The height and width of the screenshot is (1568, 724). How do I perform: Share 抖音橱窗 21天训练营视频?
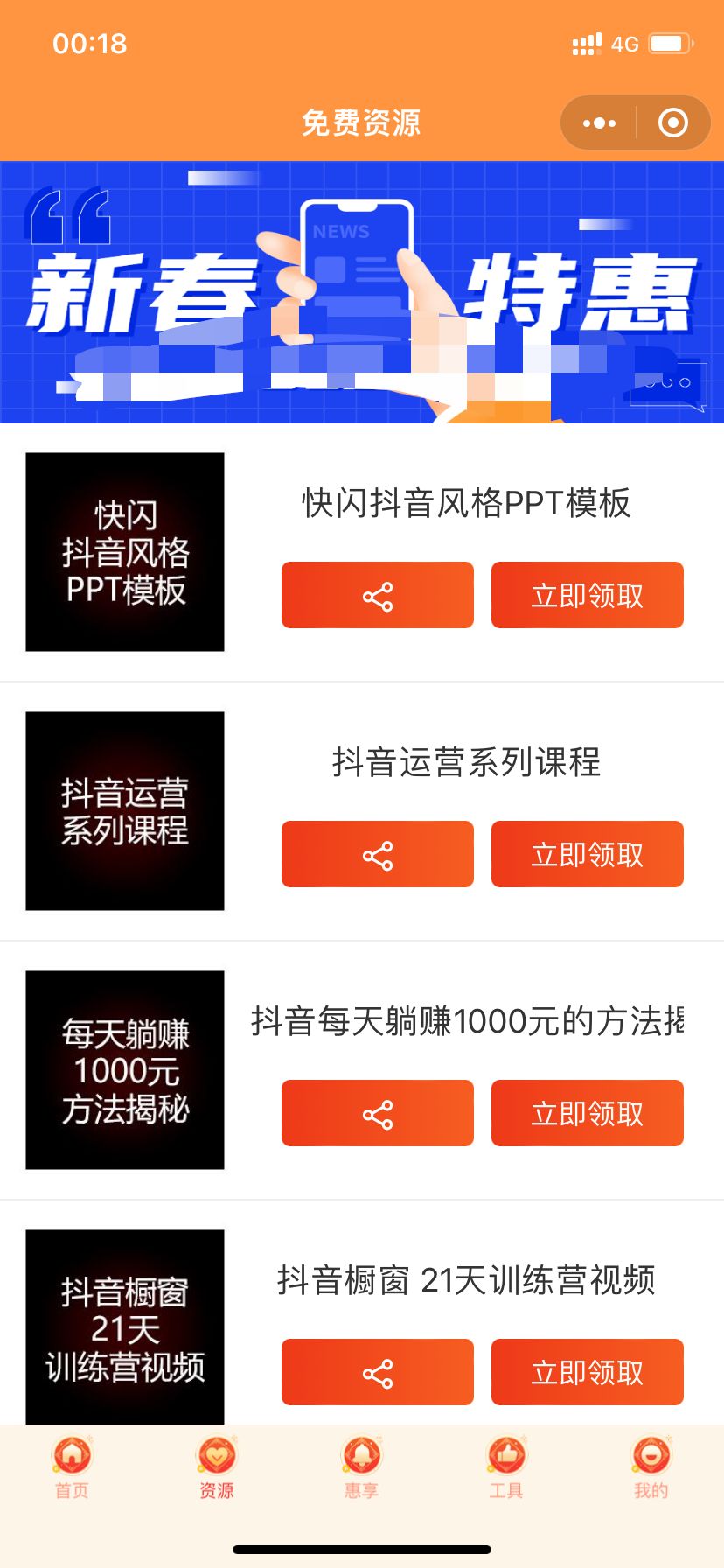tap(378, 1372)
